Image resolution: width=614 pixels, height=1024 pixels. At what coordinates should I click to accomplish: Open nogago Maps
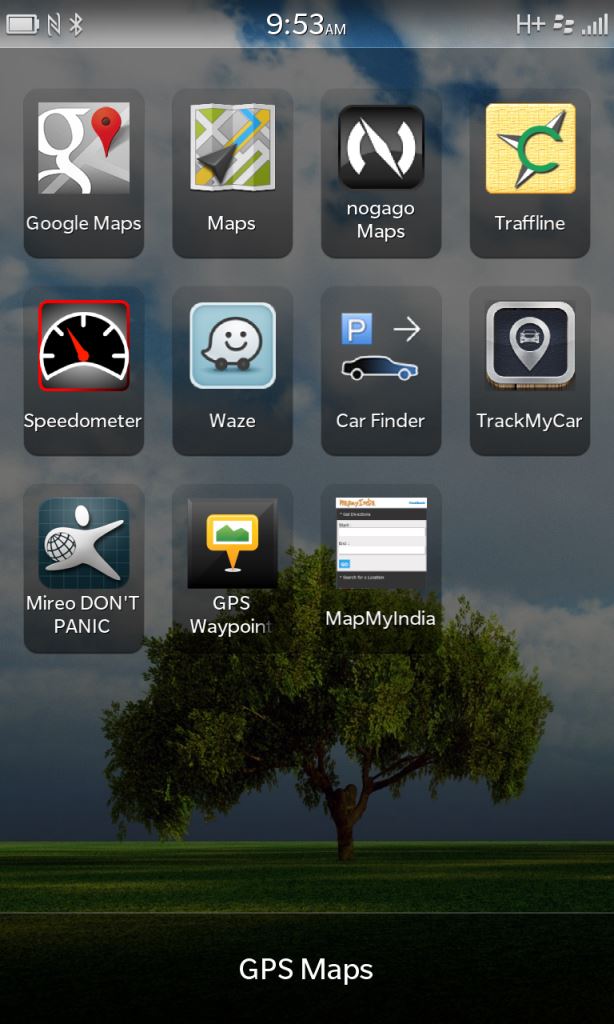tap(381, 150)
